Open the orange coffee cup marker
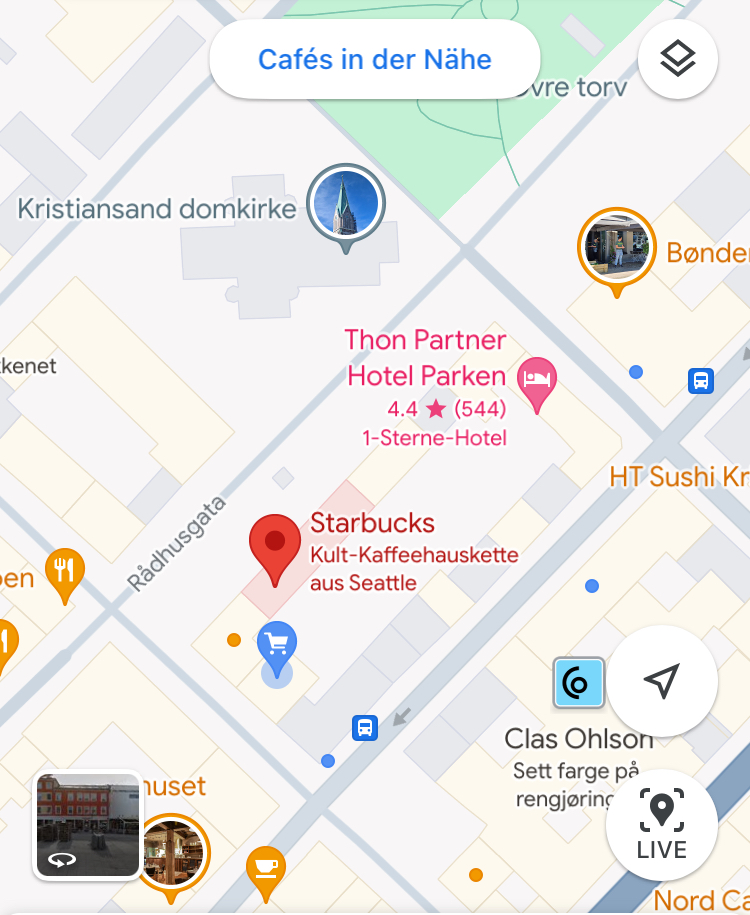Image resolution: width=750 pixels, height=915 pixels. [265, 866]
